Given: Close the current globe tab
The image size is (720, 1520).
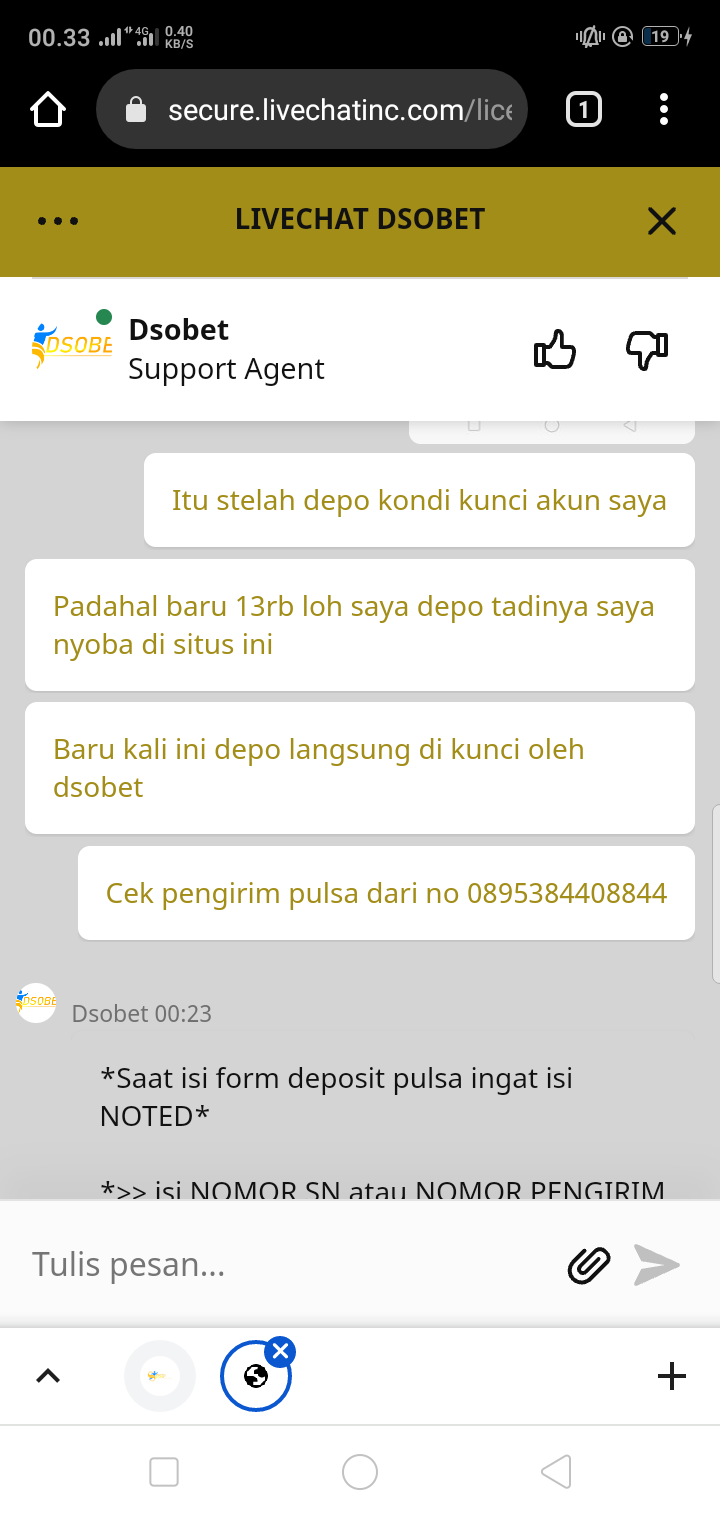Looking at the screenshot, I should 281,1352.
